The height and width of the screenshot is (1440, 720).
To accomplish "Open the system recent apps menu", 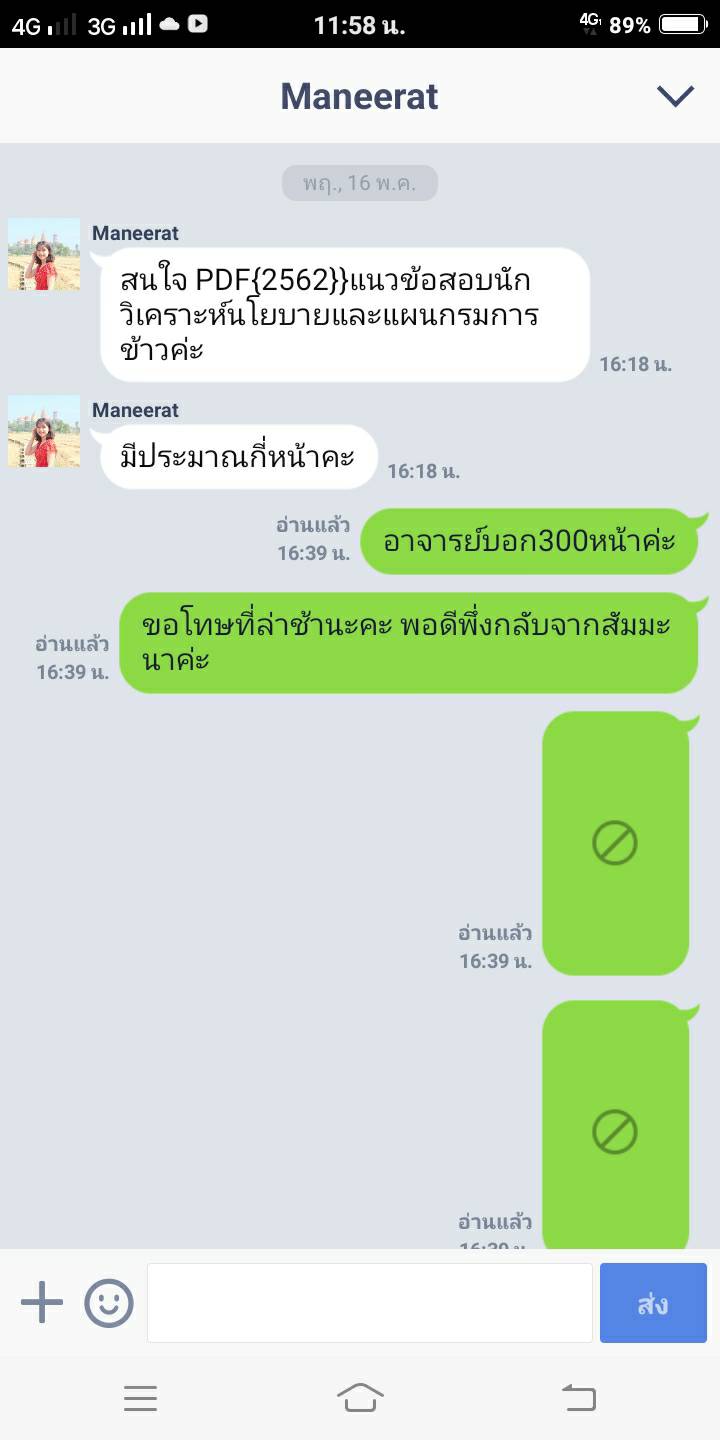I will pyautogui.click(x=140, y=1397).
